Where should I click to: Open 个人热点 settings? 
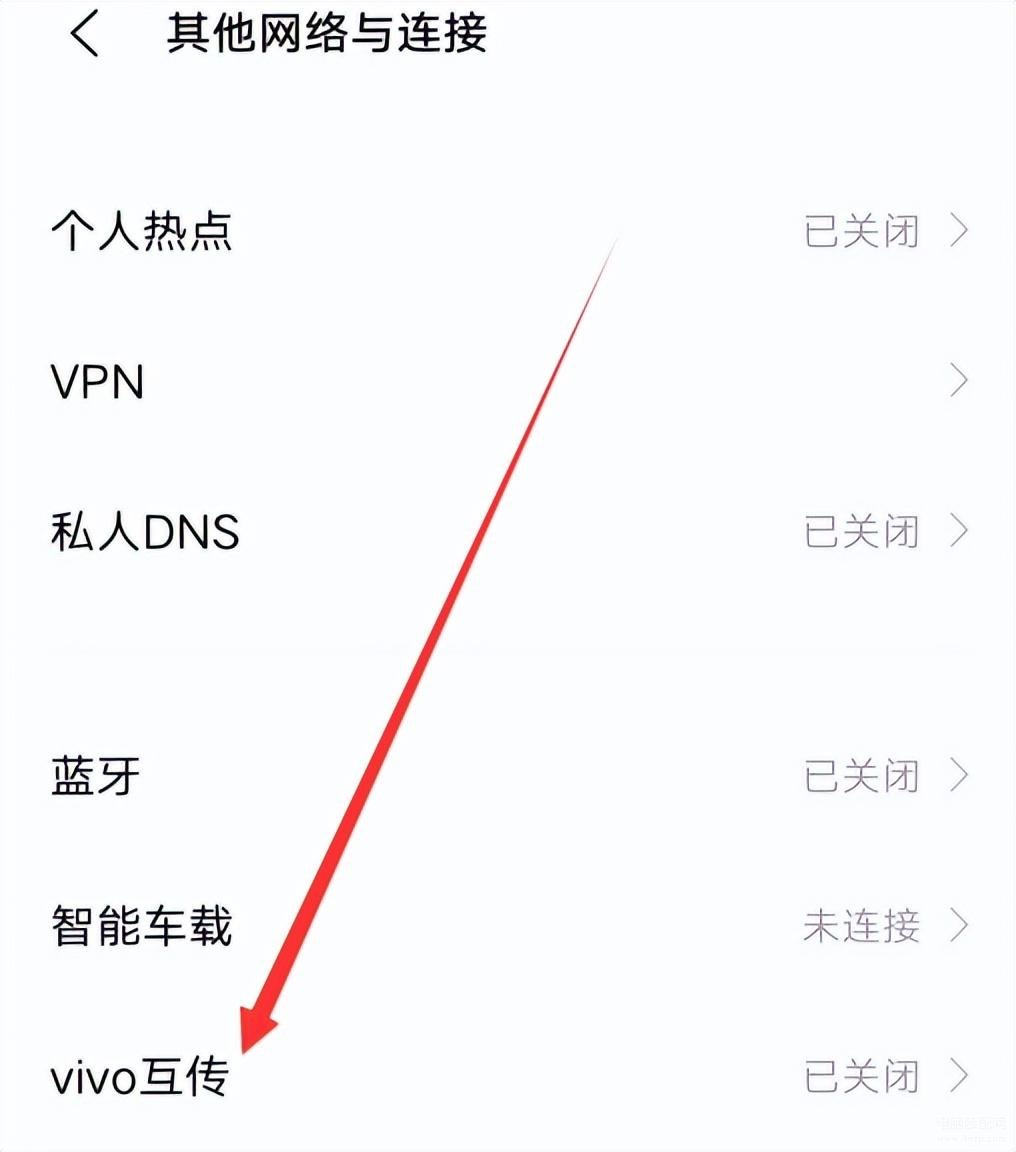pyautogui.click(x=141, y=231)
